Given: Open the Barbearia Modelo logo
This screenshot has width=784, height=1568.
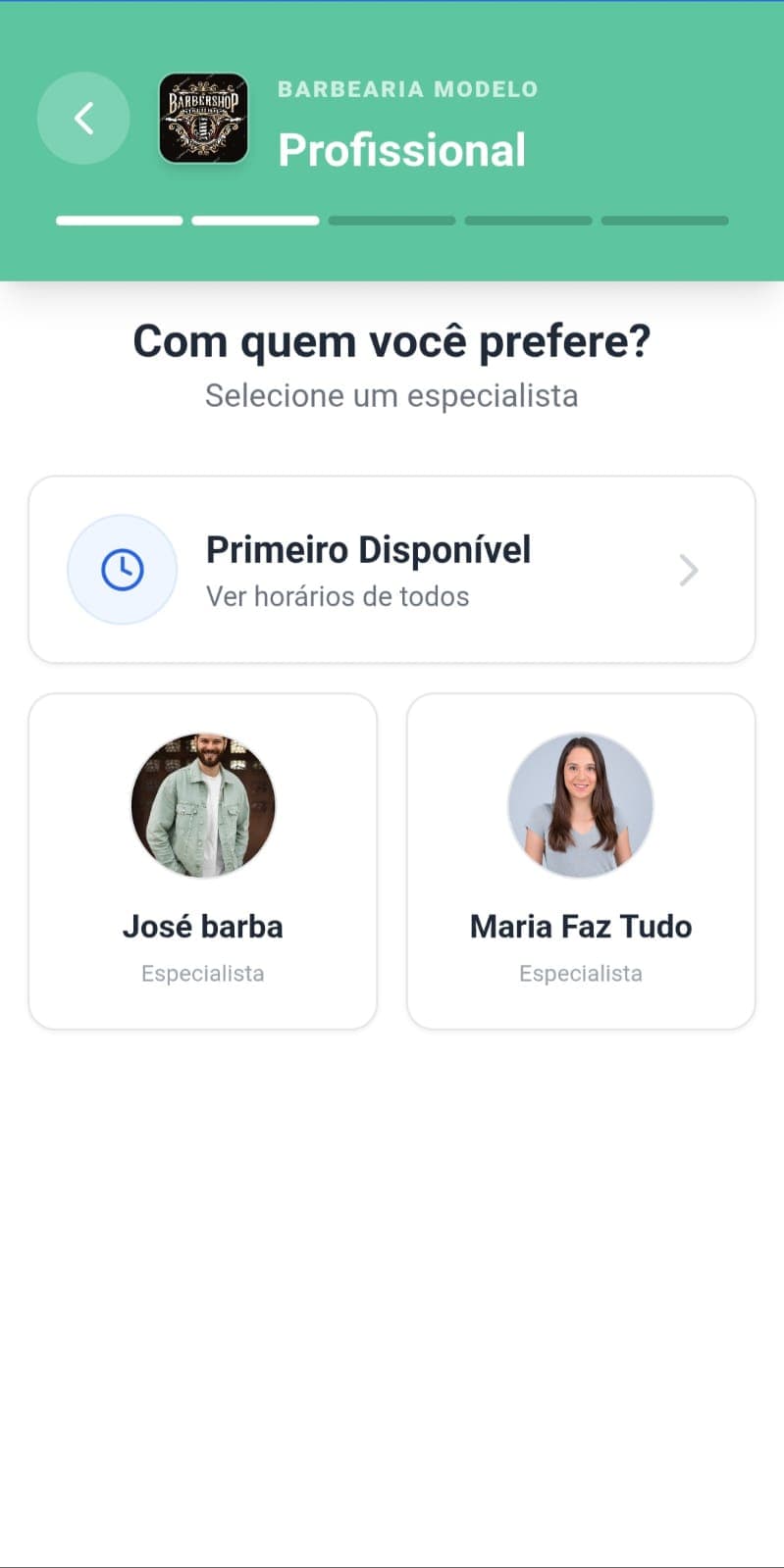Looking at the screenshot, I should pyautogui.click(x=202, y=118).
